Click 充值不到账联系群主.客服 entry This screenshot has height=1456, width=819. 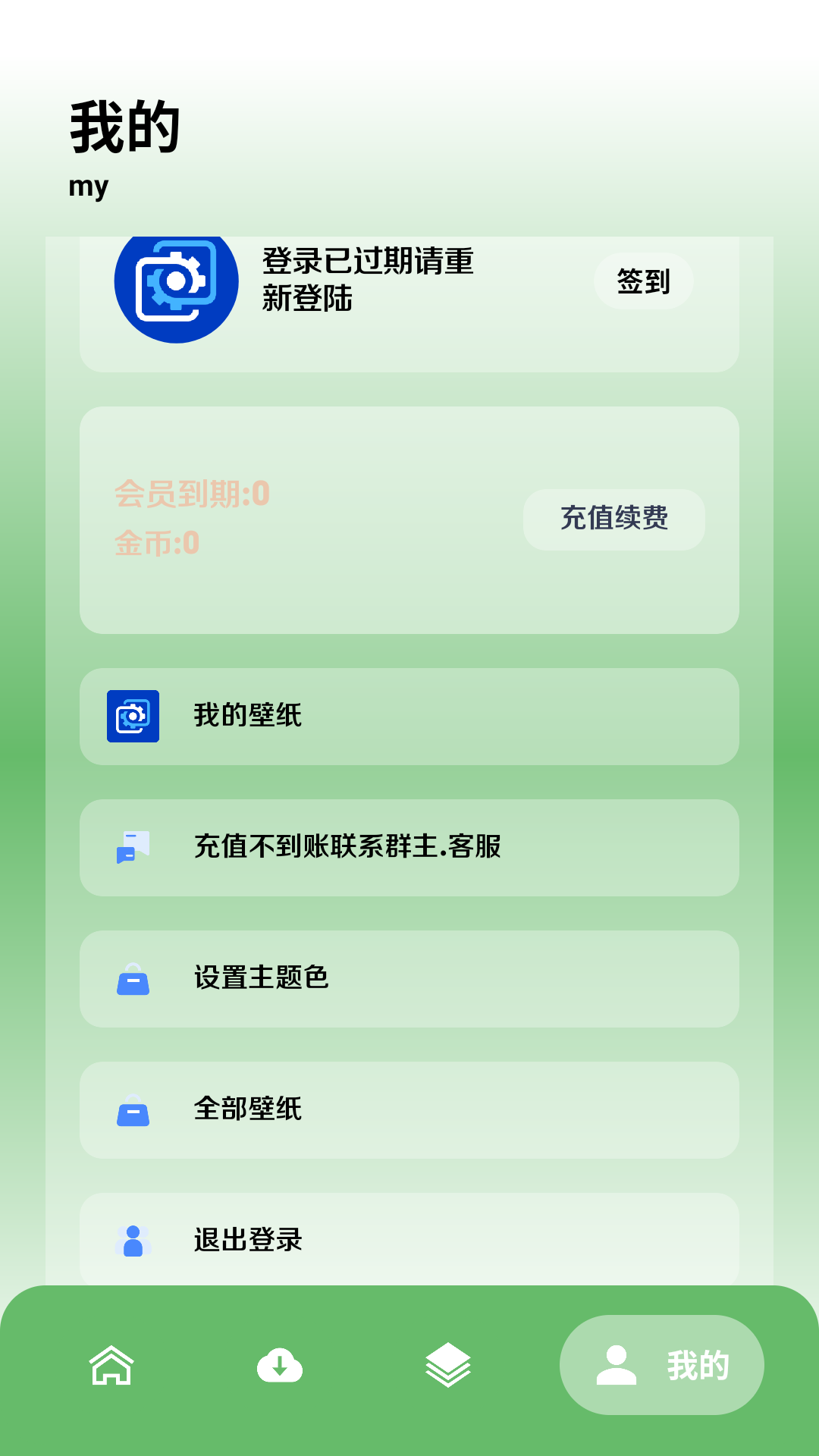coord(409,848)
